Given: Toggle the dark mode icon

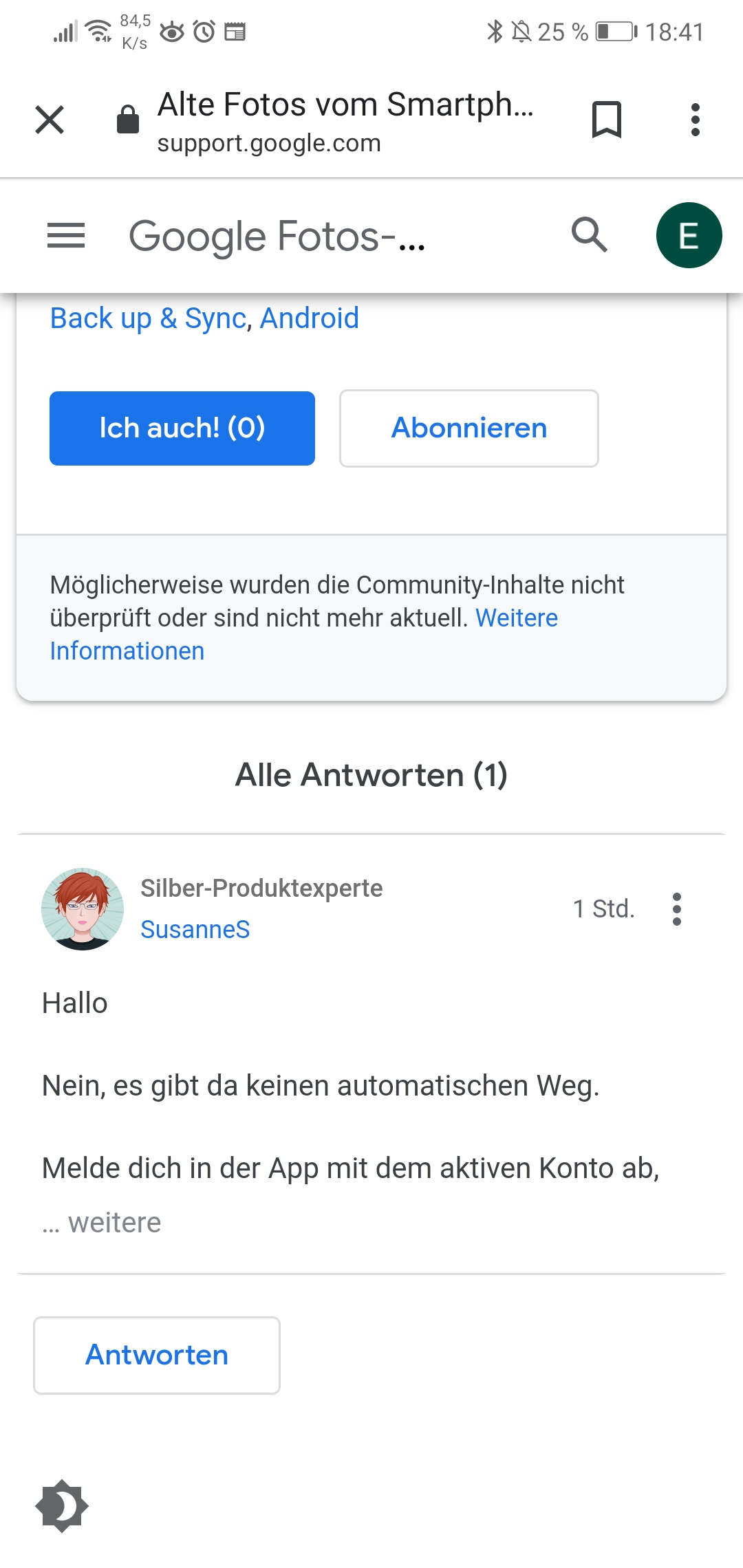Looking at the screenshot, I should pos(62,1506).
